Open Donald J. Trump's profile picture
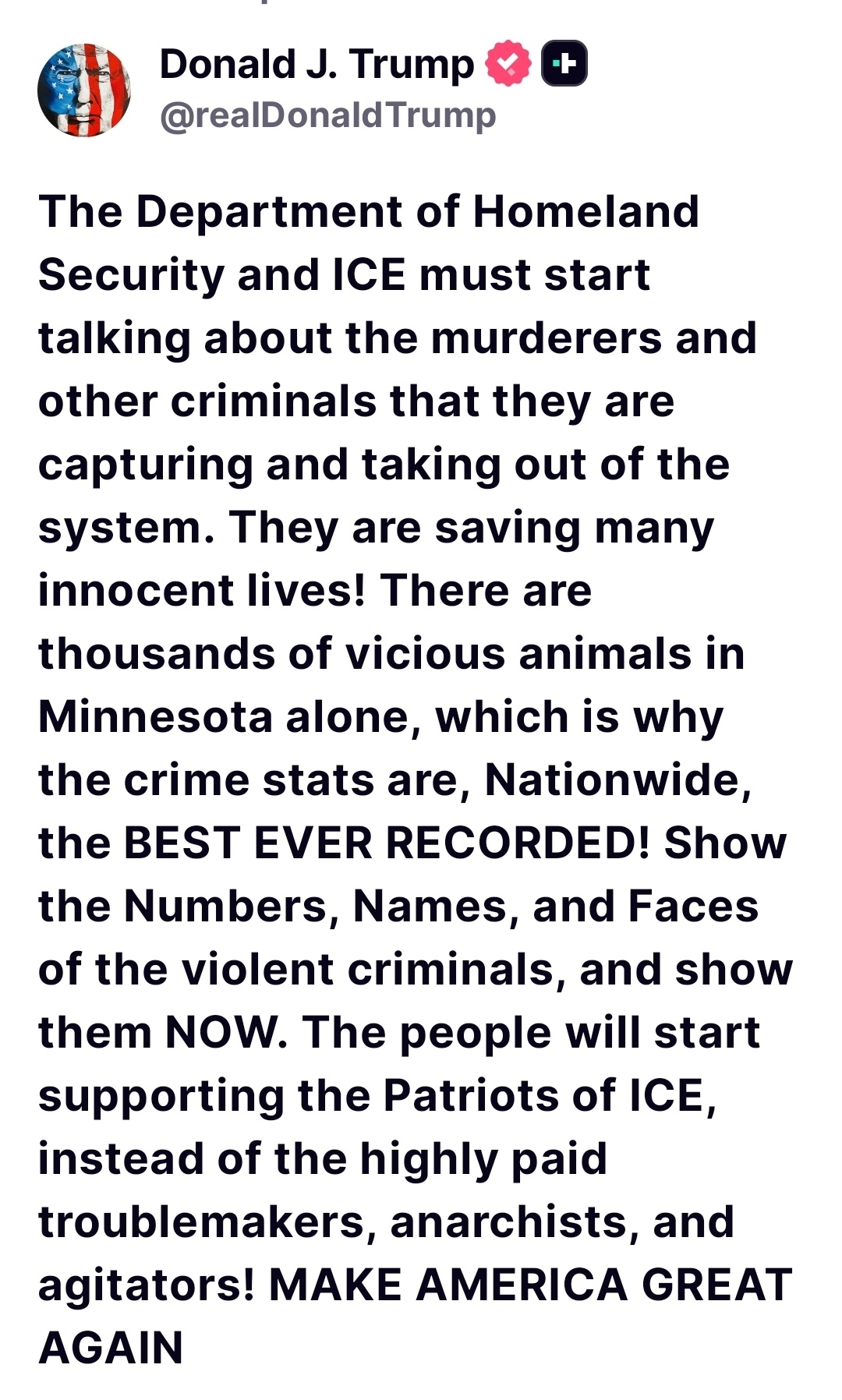This screenshot has width=842, height=1400. tap(83, 90)
